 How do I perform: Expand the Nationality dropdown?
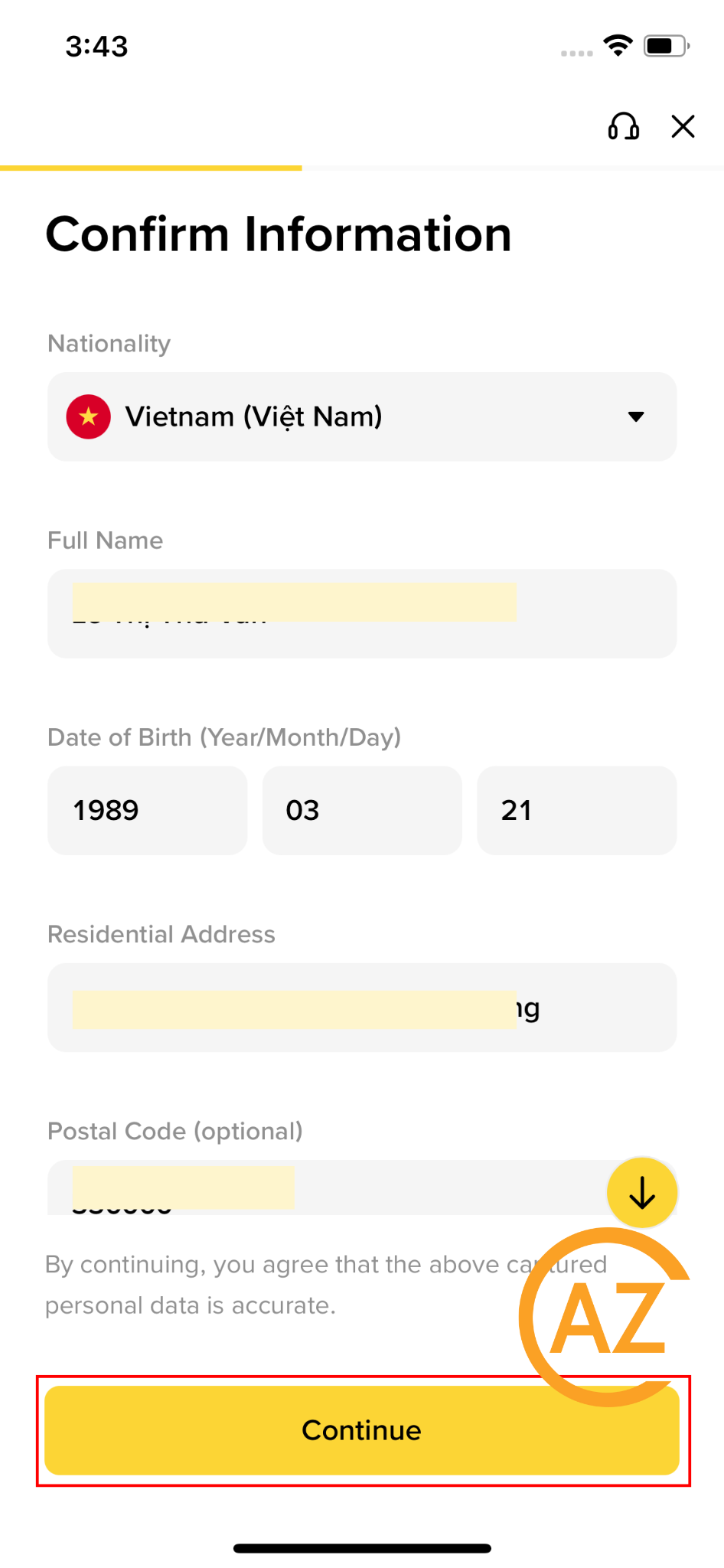362,416
